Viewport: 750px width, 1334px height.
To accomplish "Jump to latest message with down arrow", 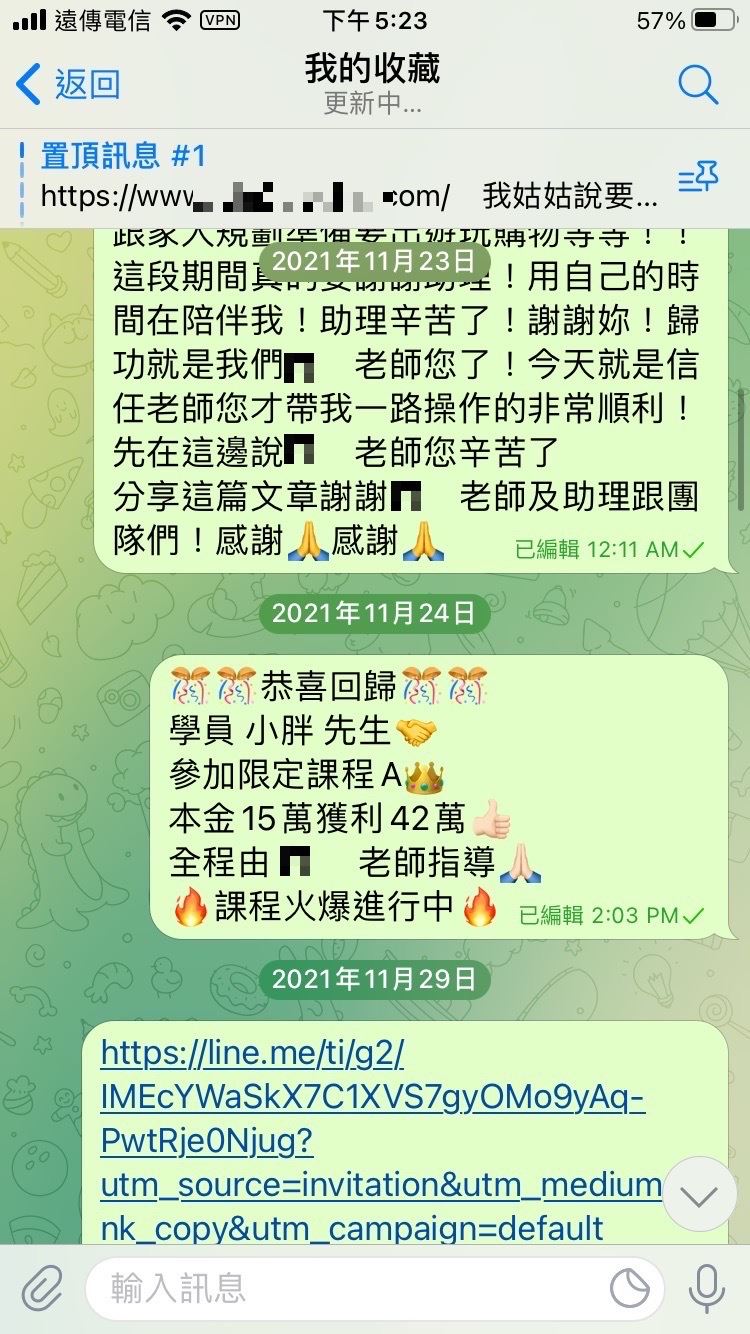I will tap(700, 1195).
